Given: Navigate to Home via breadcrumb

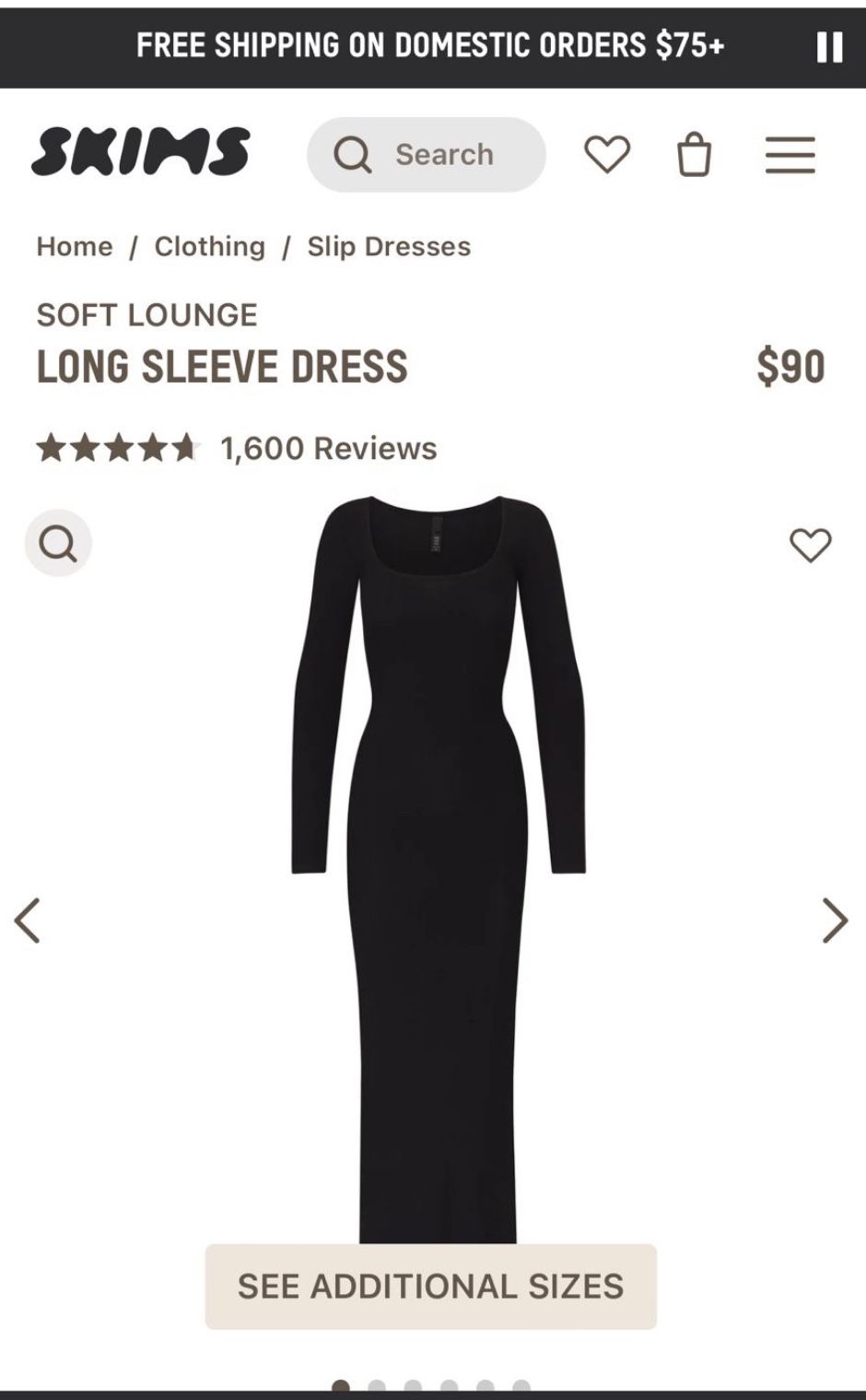Looking at the screenshot, I should tap(74, 246).
